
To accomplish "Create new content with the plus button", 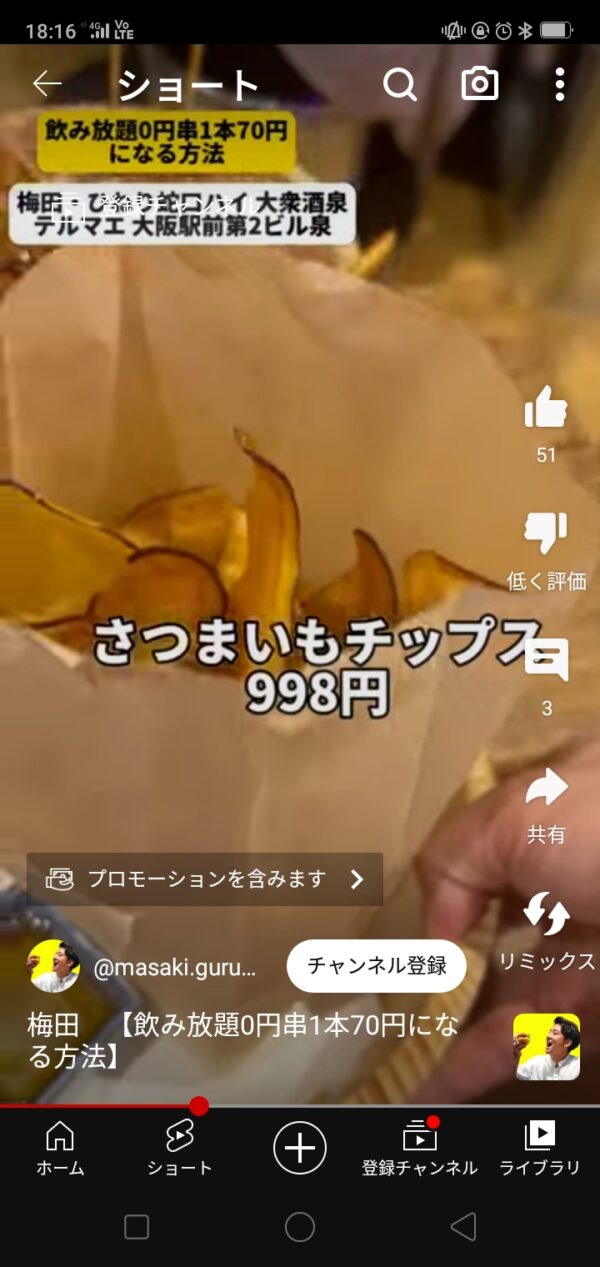I will tap(300, 1146).
